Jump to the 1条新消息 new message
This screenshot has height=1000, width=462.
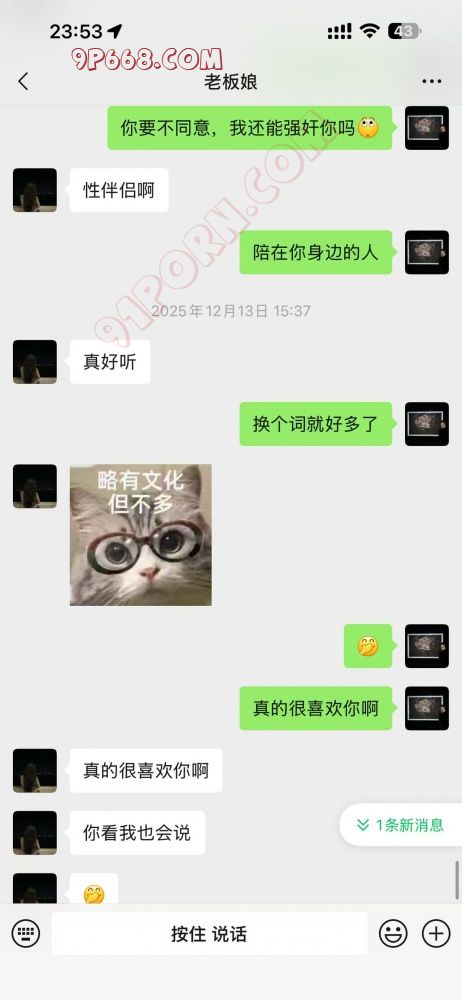(x=401, y=825)
